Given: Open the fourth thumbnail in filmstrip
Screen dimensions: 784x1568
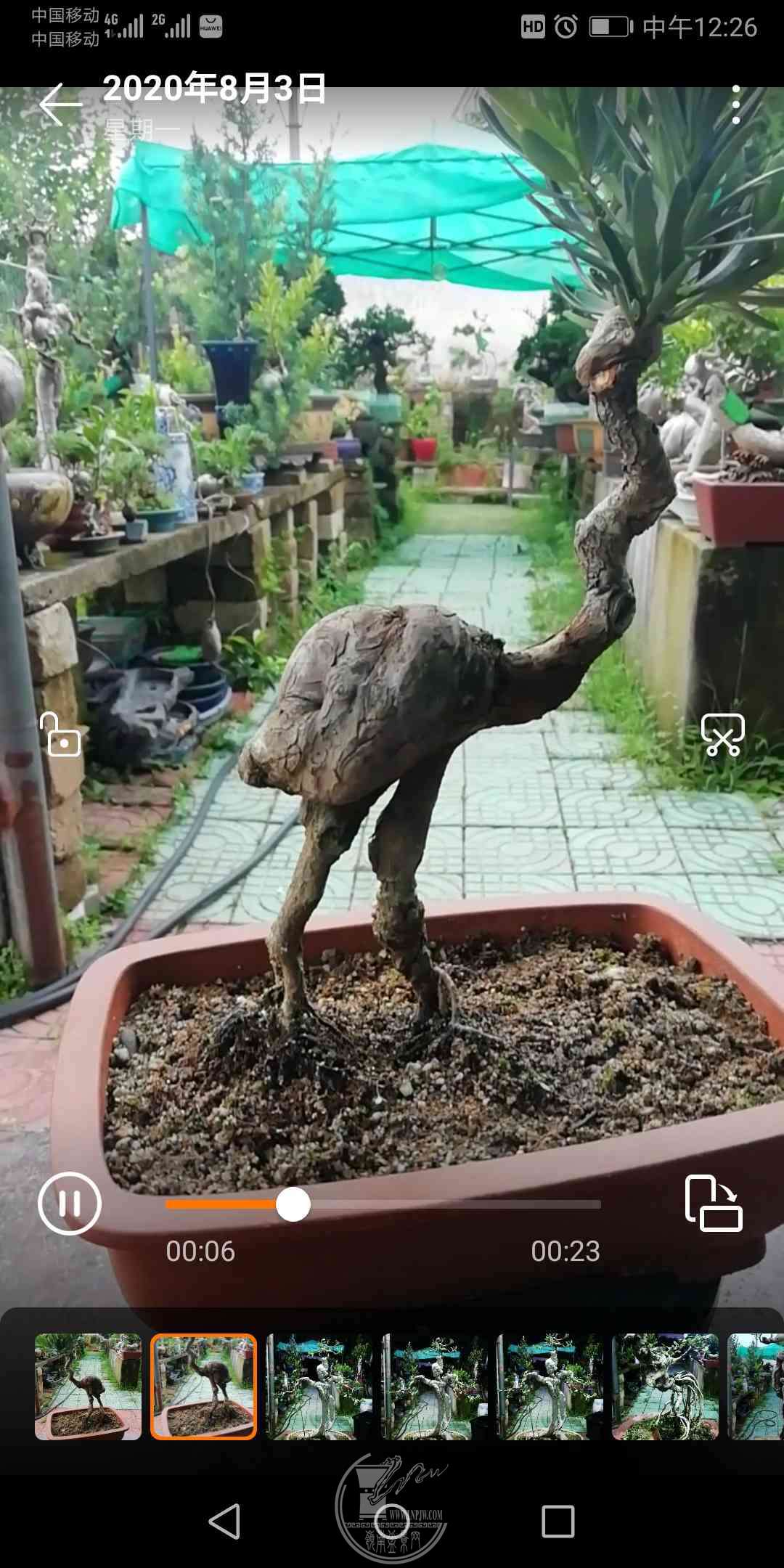Looking at the screenshot, I should point(434,1387).
